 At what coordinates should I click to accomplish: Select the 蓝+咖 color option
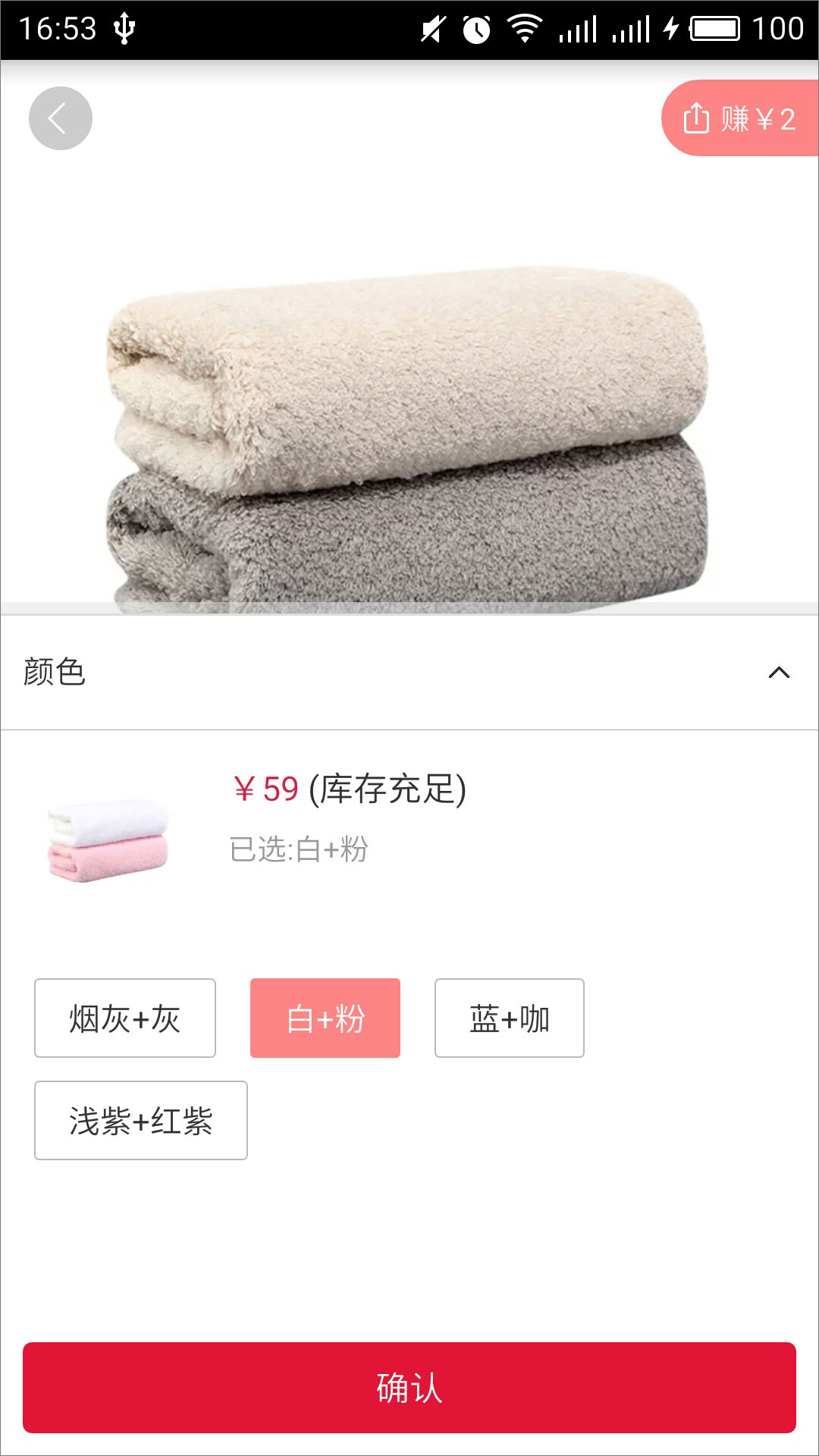point(509,1018)
